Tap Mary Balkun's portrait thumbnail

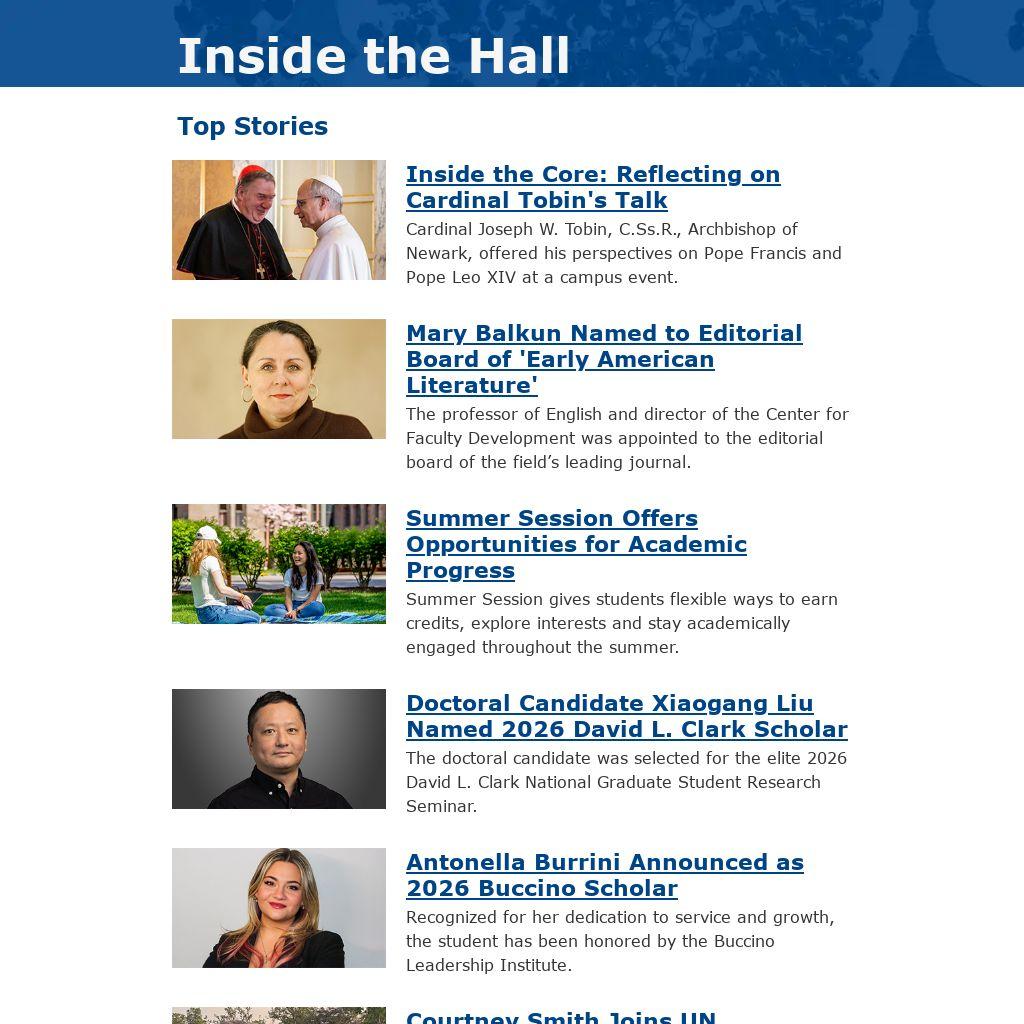coord(278,379)
